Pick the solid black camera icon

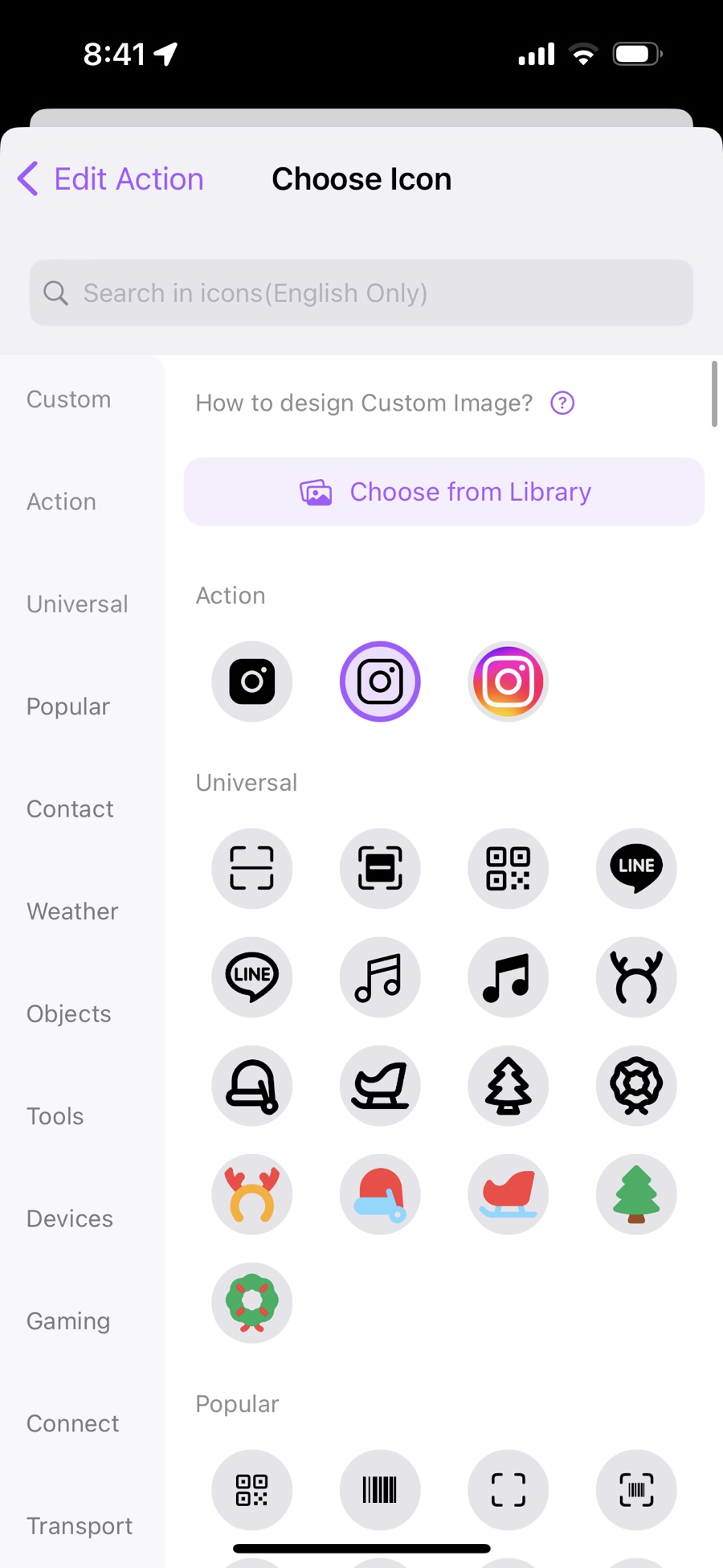pyautogui.click(x=252, y=682)
